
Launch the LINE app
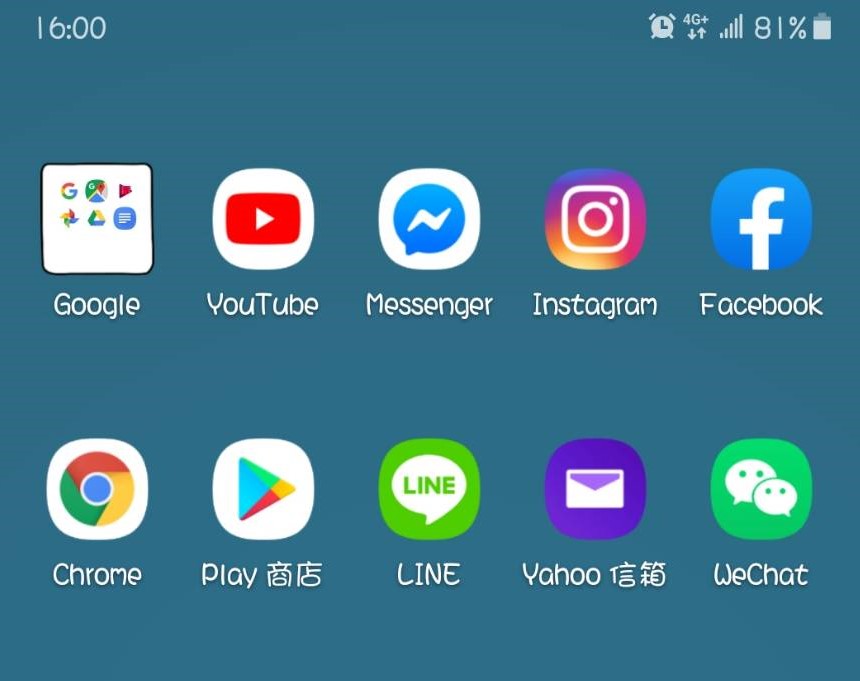(429, 489)
